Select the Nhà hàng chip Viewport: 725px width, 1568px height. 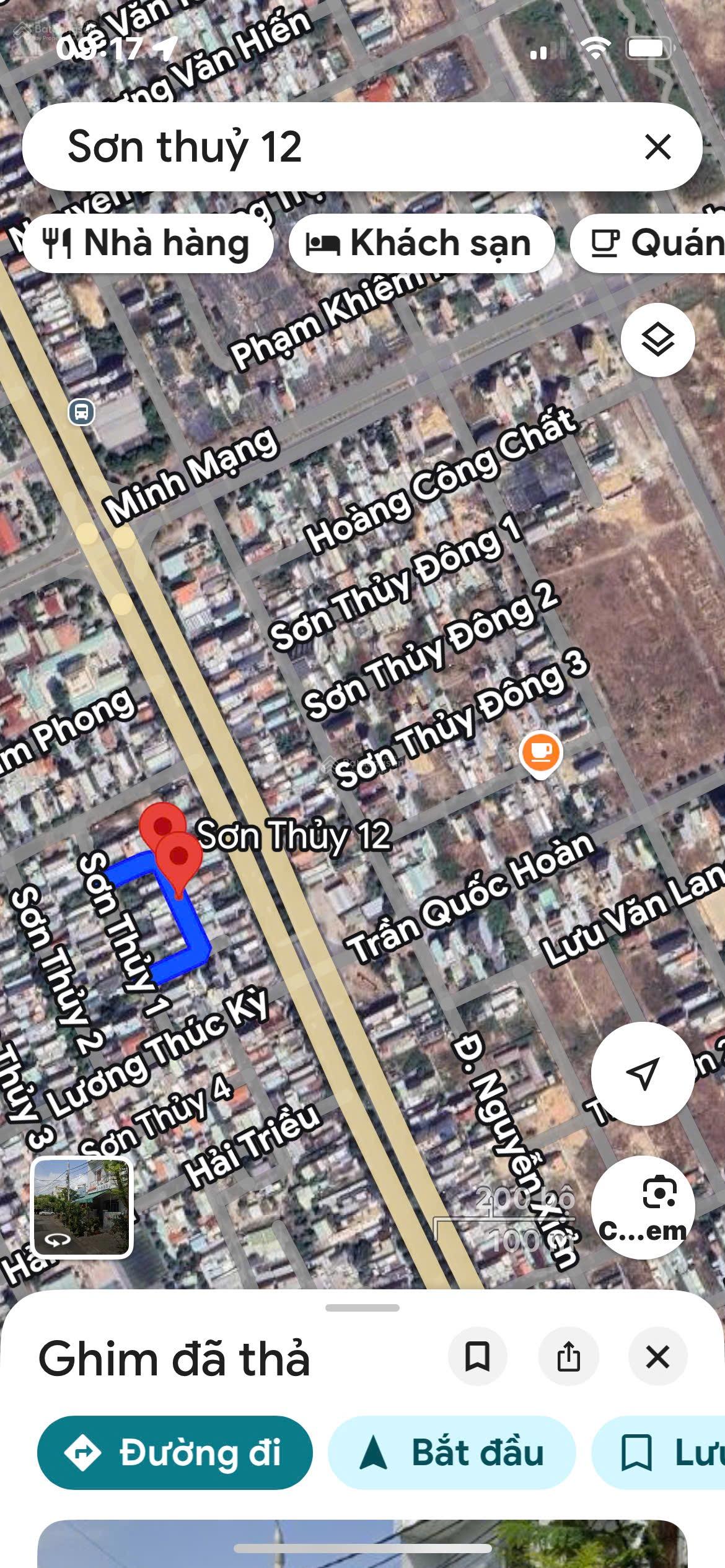[147, 243]
